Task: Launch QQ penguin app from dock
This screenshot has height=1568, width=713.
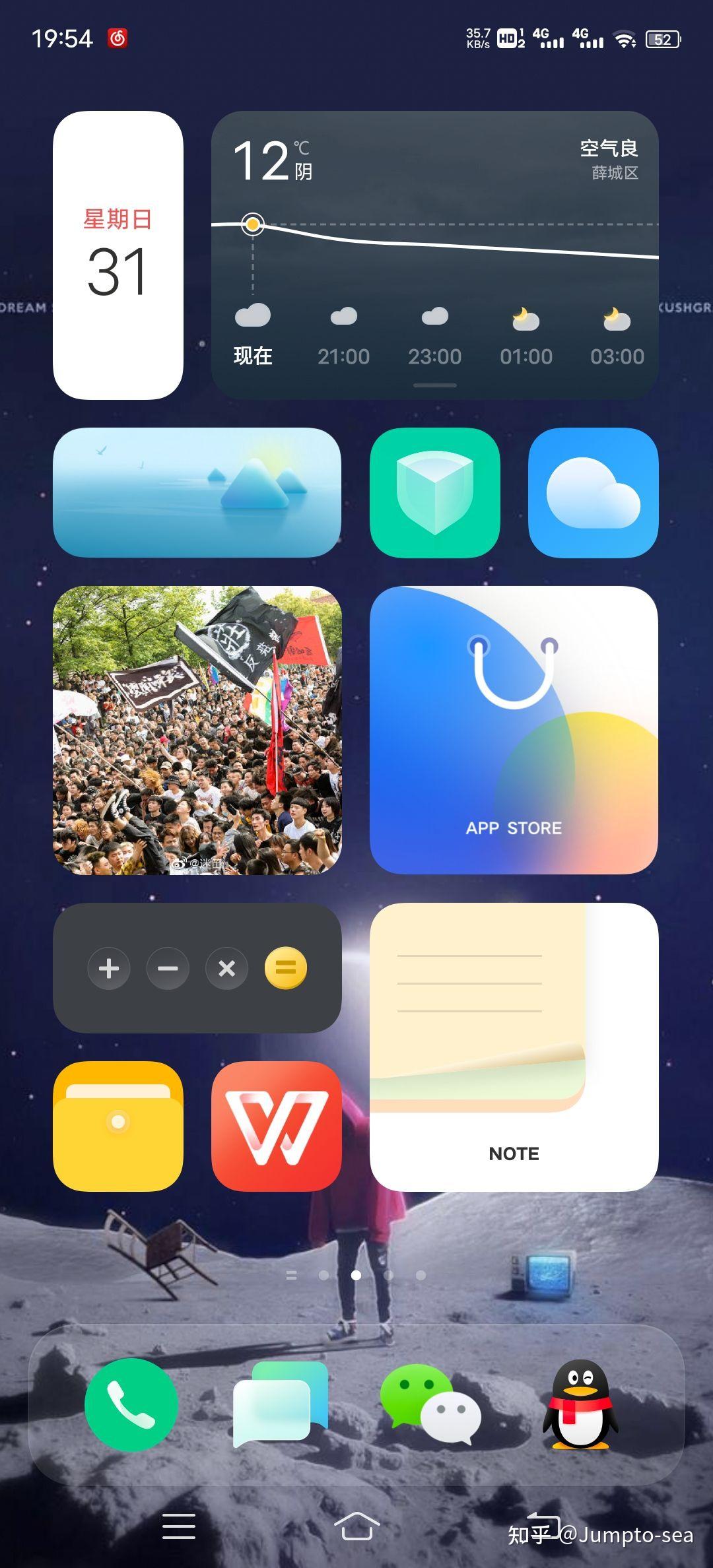Action: pyautogui.click(x=580, y=1405)
